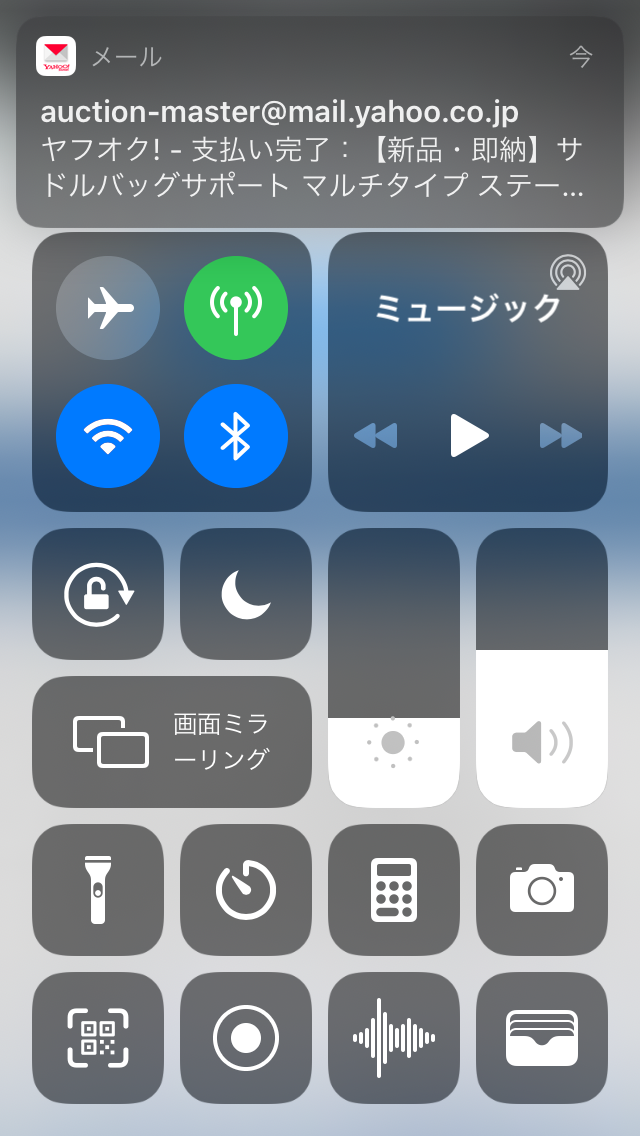Viewport: 640px width, 1136px height.
Task: Open the AirPlay audio output icon
Action: coord(568,272)
